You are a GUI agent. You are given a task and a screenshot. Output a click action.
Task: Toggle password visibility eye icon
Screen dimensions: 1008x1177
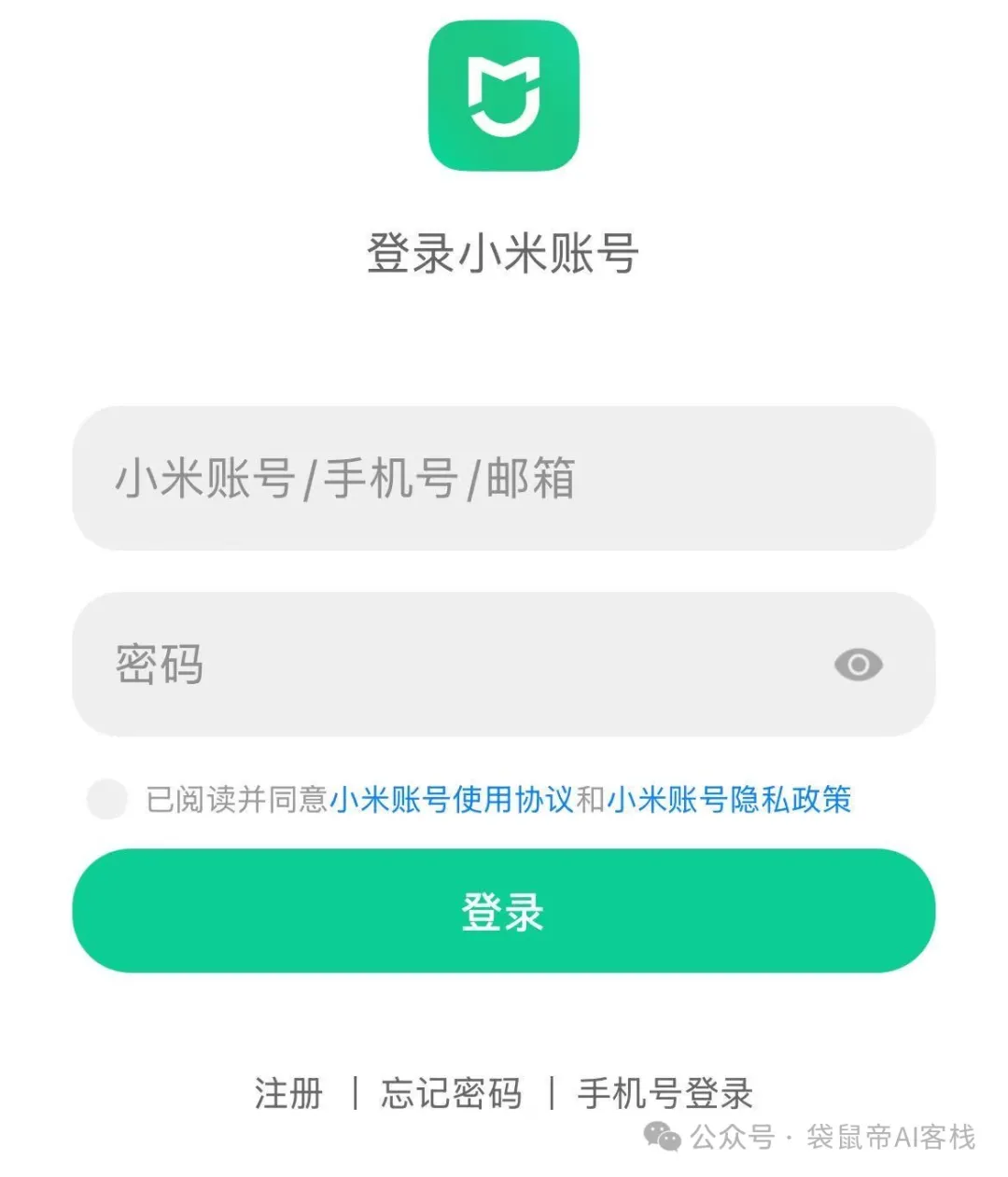[x=858, y=665]
